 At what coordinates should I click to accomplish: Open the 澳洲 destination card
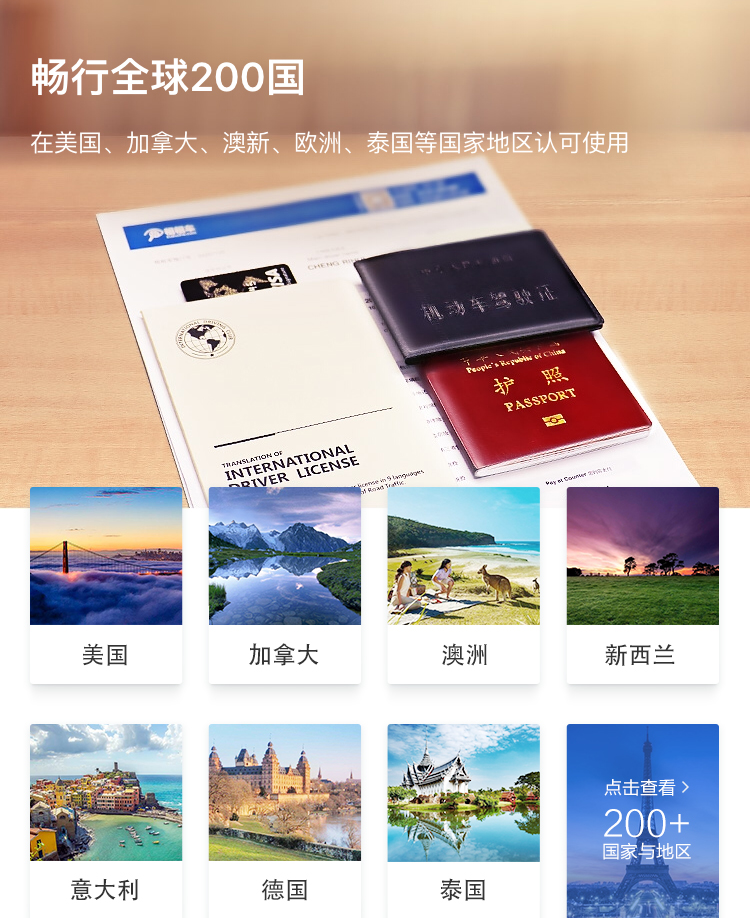(464, 585)
